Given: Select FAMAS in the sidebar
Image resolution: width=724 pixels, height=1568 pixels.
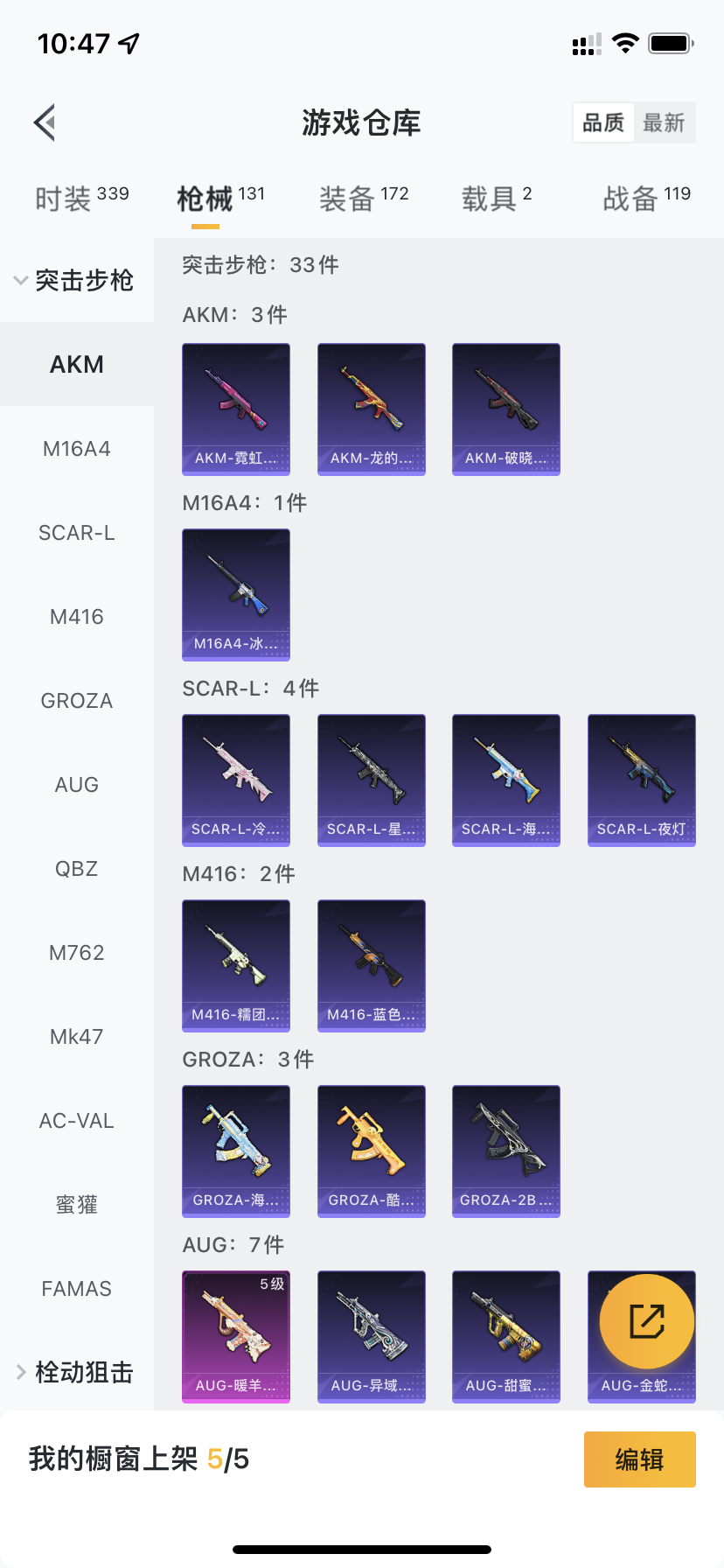Looking at the screenshot, I should [77, 1289].
